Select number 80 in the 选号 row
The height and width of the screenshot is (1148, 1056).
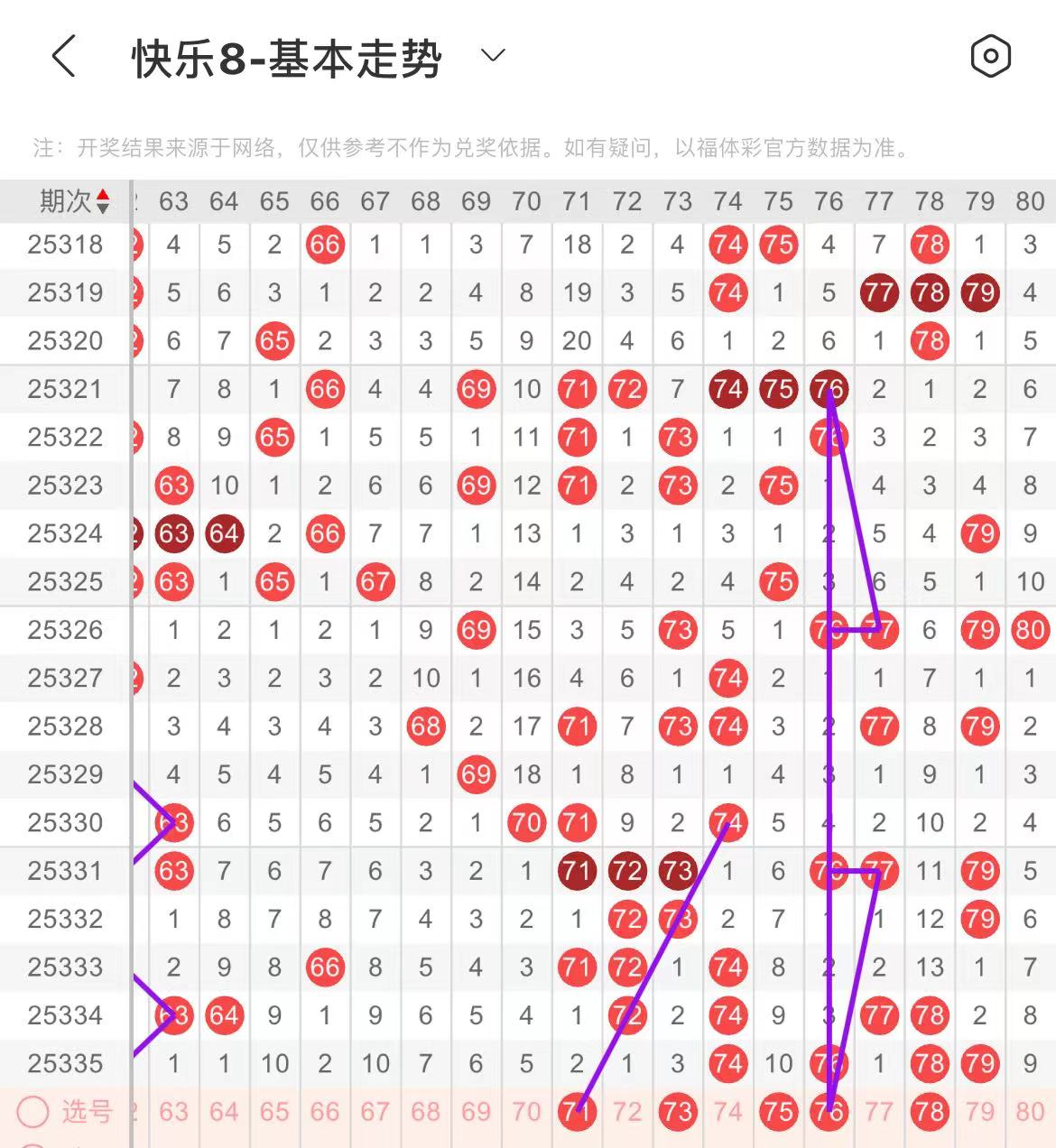[1030, 1112]
